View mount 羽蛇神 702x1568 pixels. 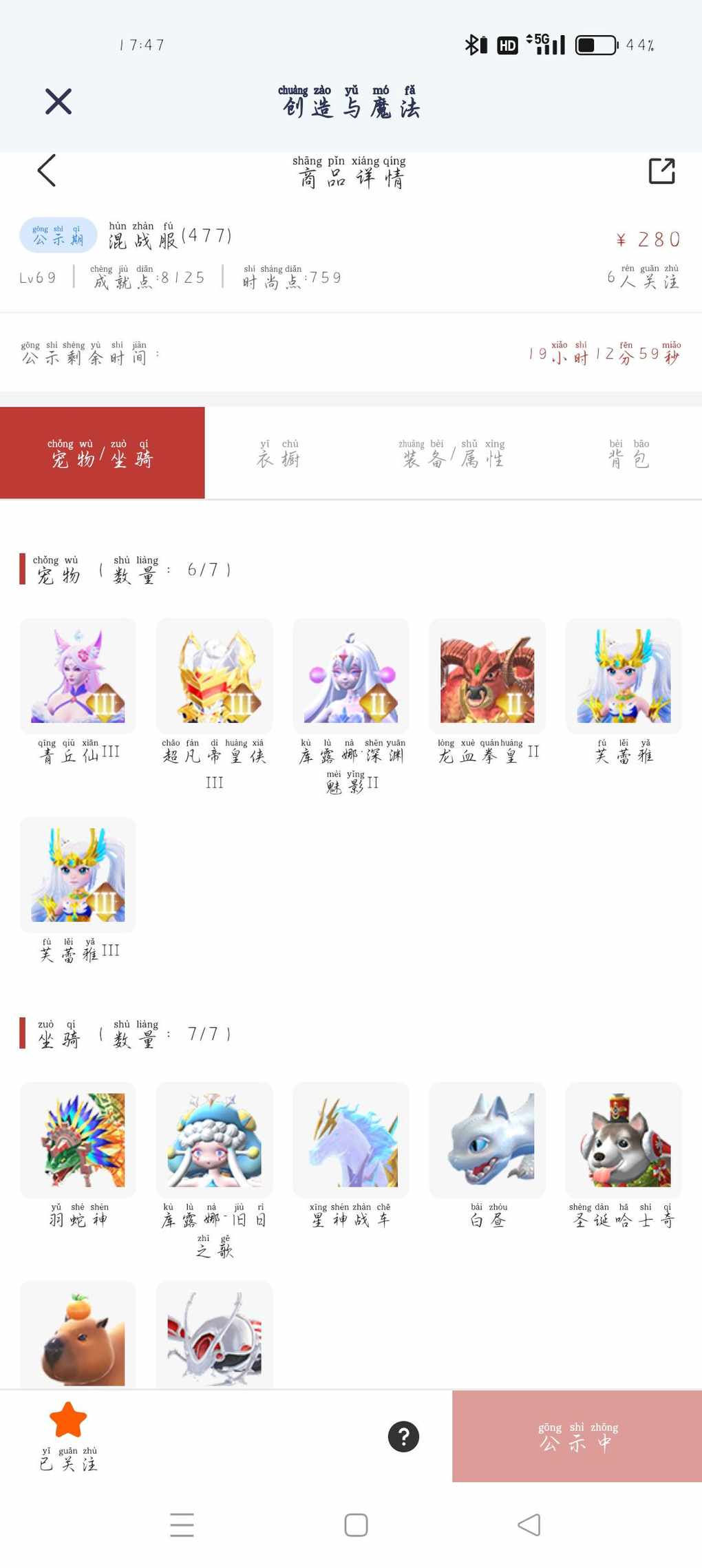tap(78, 1140)
